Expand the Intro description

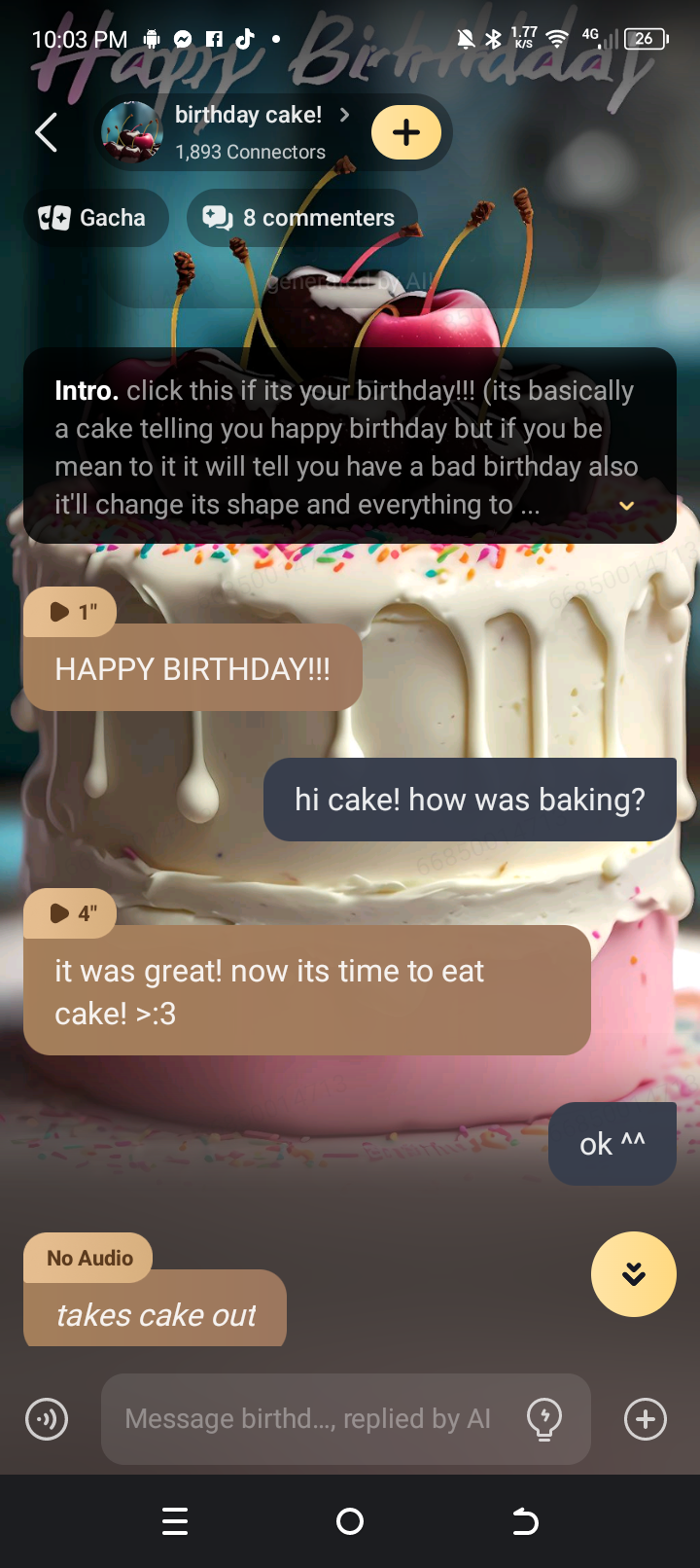point(626,505)
